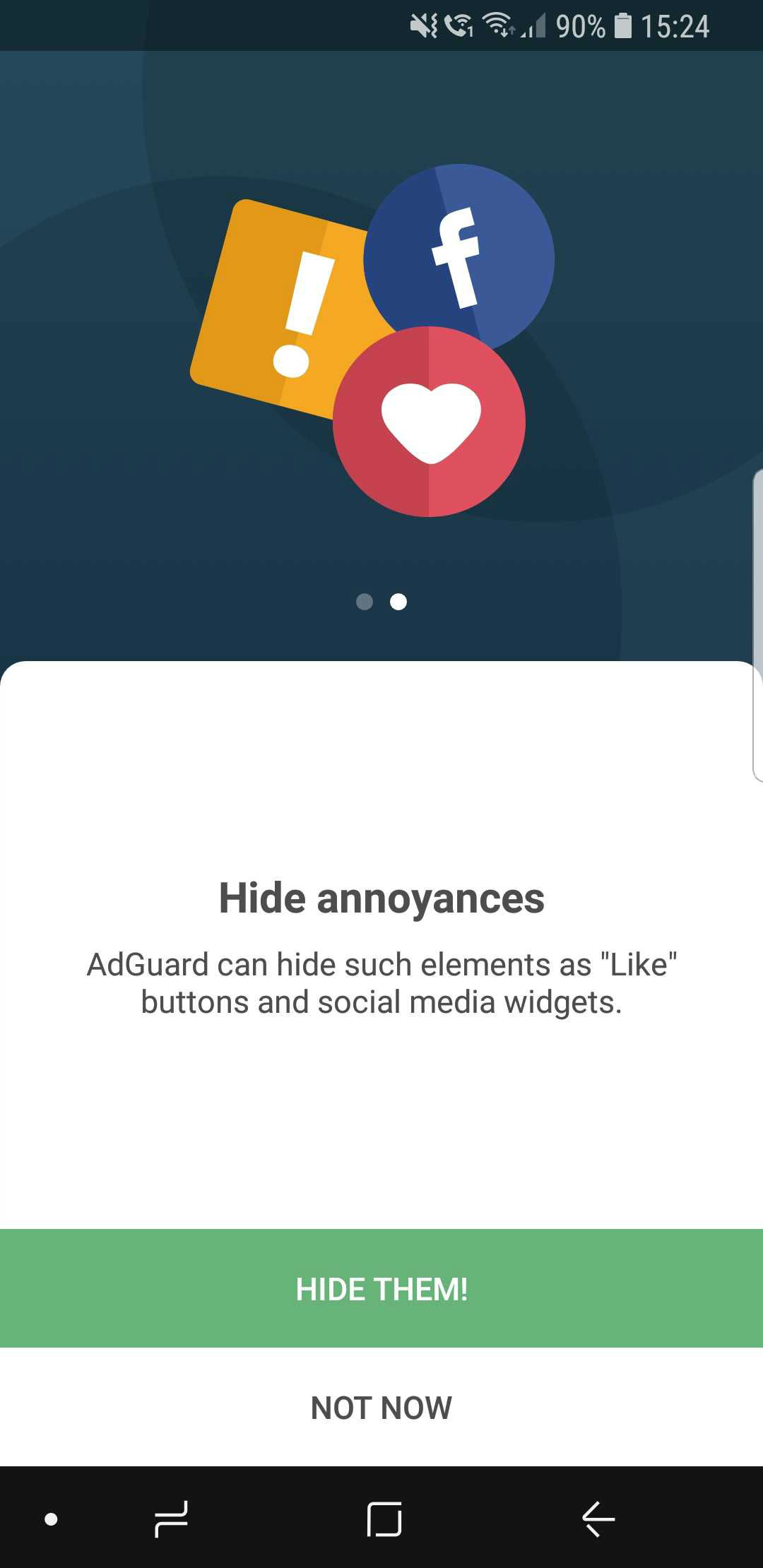Go to the first onboarding page dot
Image resolution: width=763 pixels, height=1568 pixels.
[365, 602]
